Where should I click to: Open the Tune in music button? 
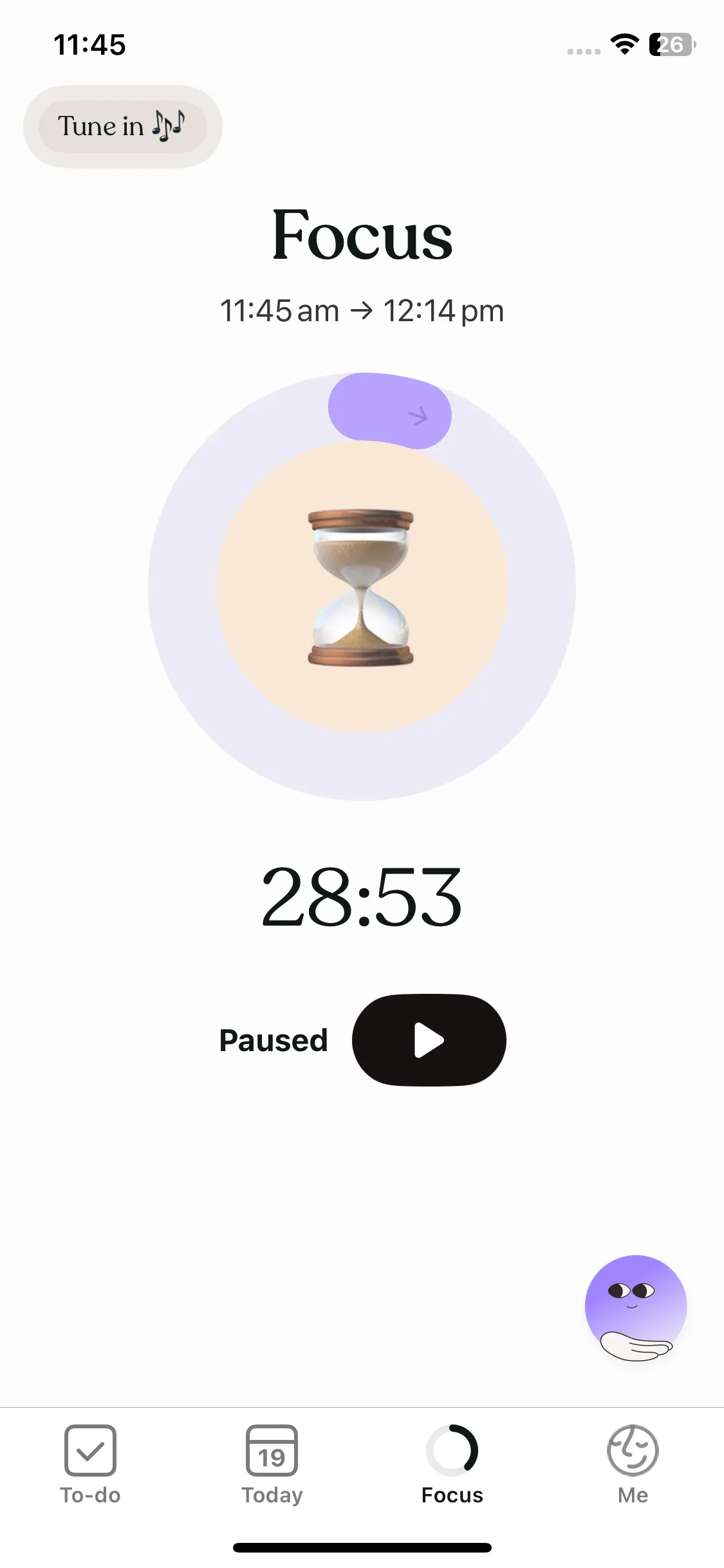tap(122, 127)
